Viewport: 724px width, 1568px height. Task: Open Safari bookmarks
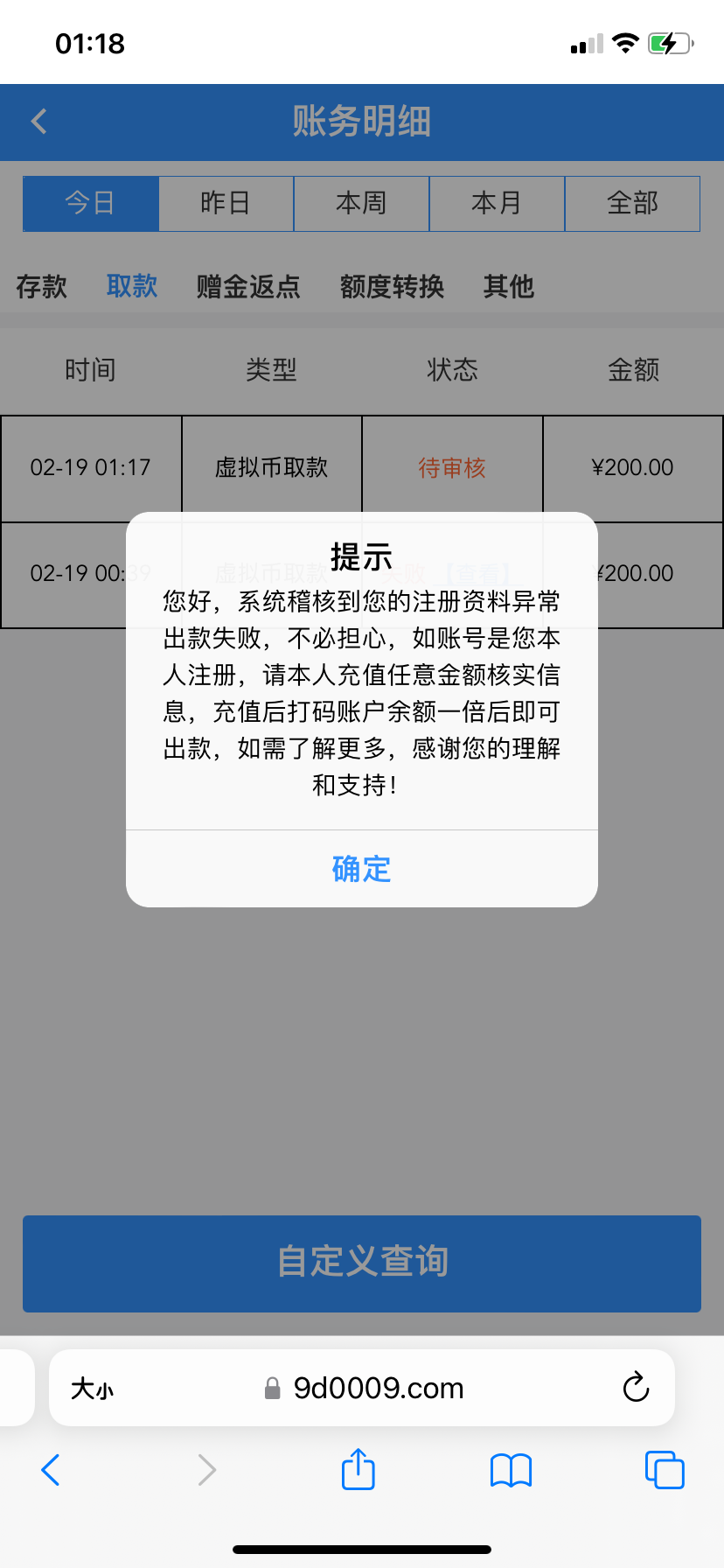(x=512, y=1469)
